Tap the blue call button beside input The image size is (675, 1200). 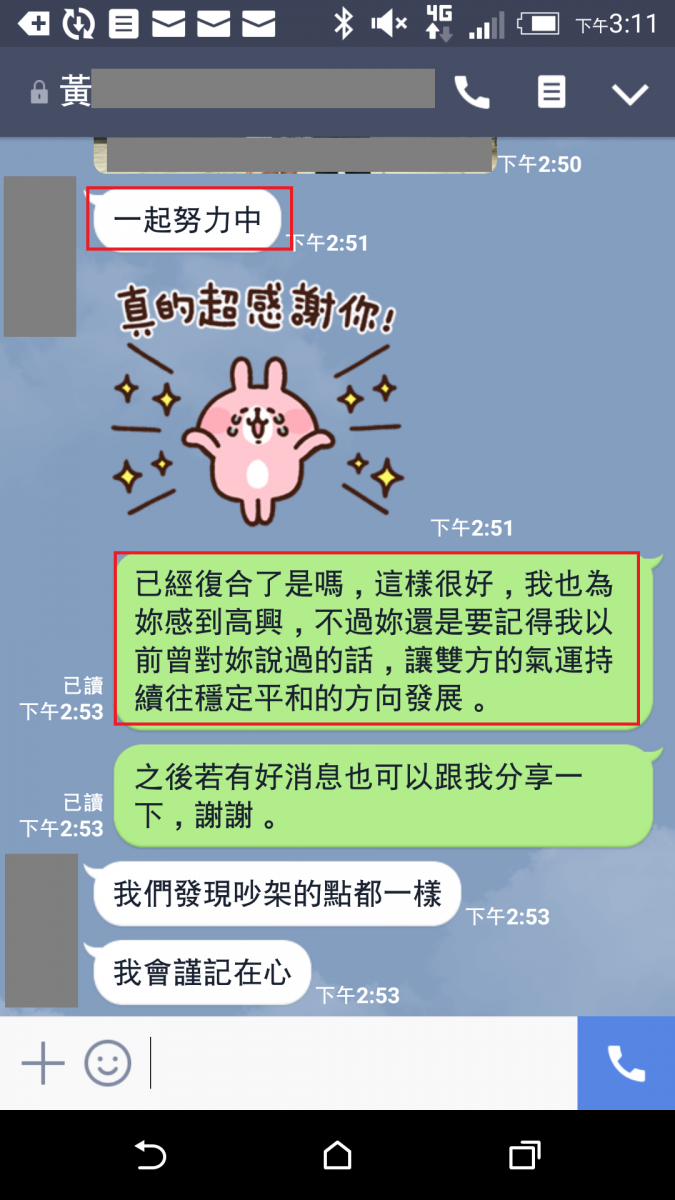[626, 1063]
